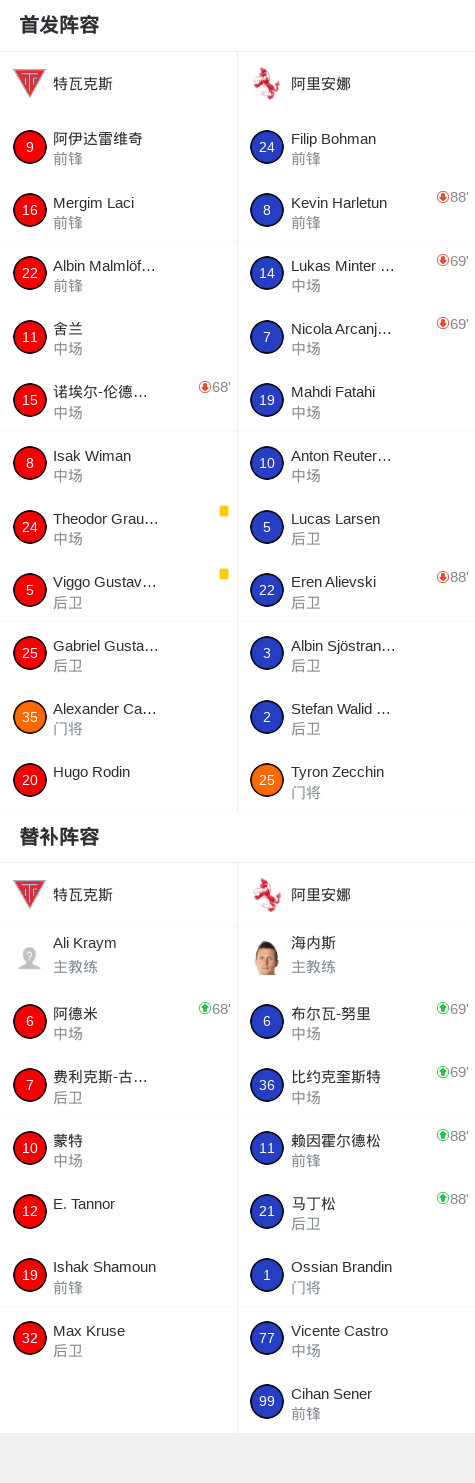Open Ishak Shamoun's player page
Viewport: 475px width, 1483px height.
pos(118,1275)
